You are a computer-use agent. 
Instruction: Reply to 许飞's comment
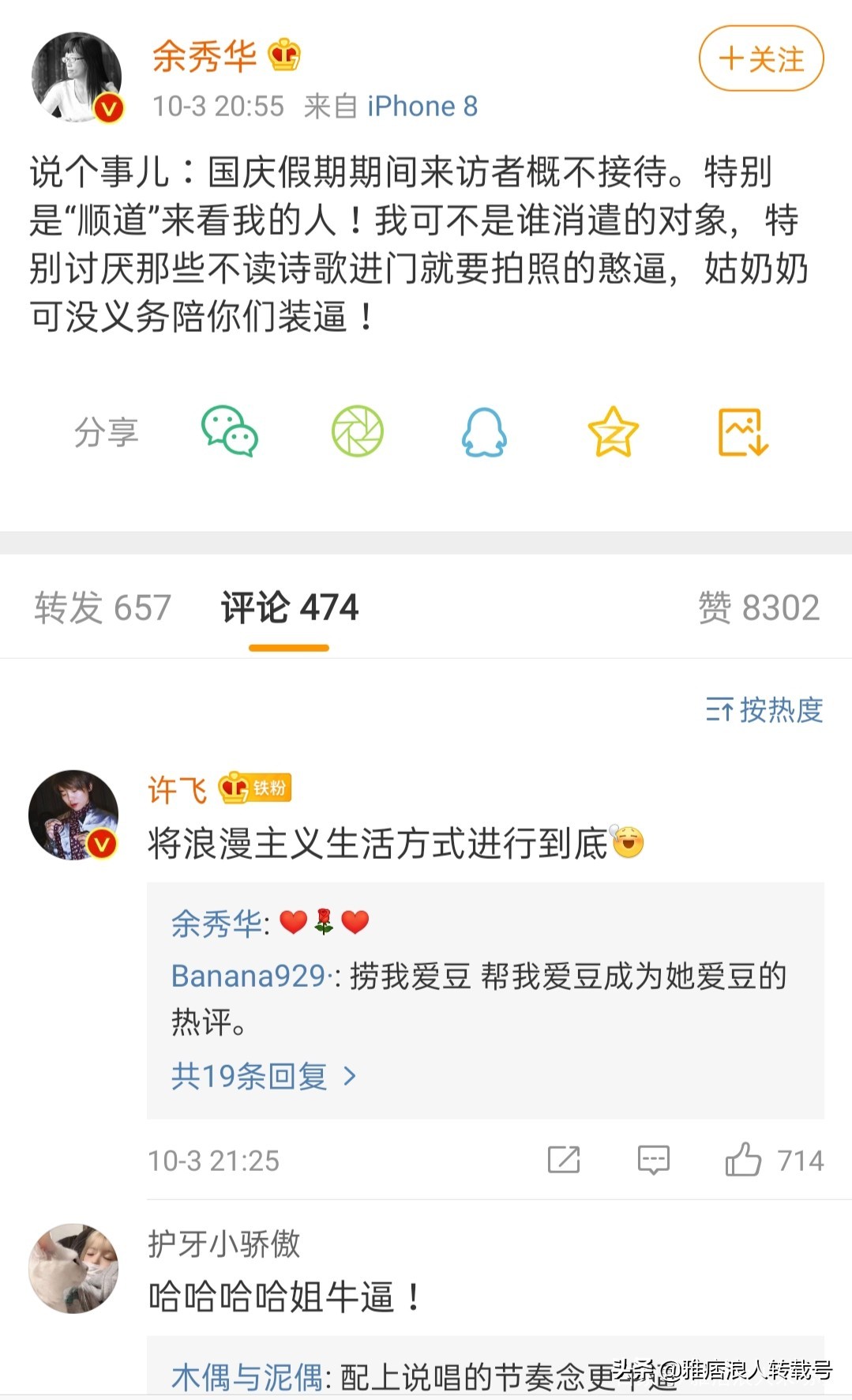click(653, 1160)
